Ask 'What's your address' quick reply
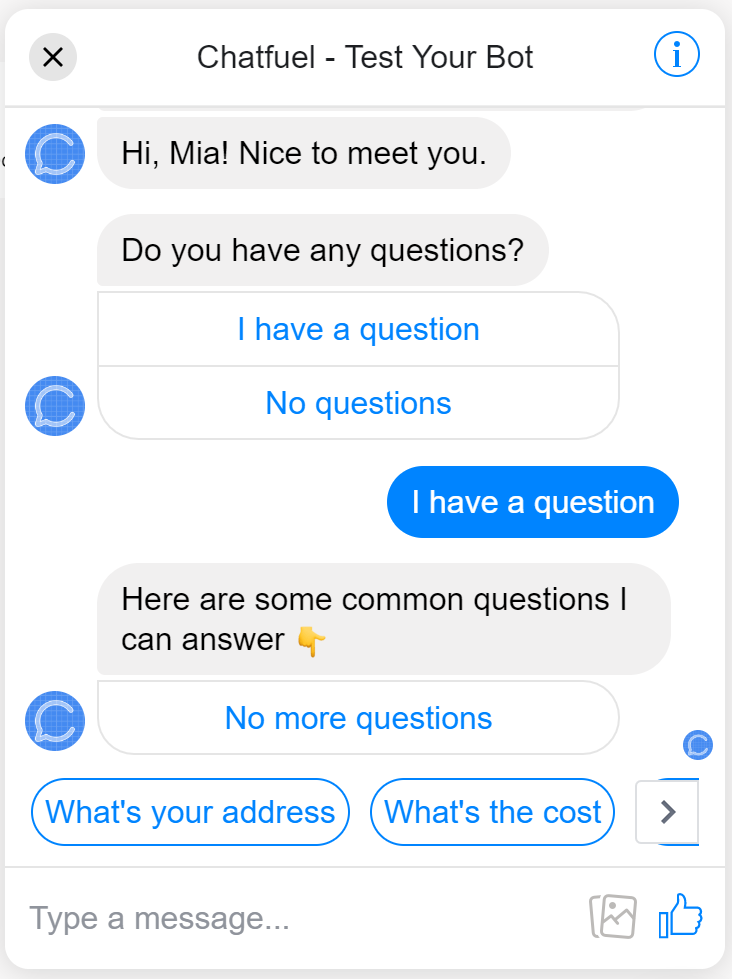 point(190,812)
